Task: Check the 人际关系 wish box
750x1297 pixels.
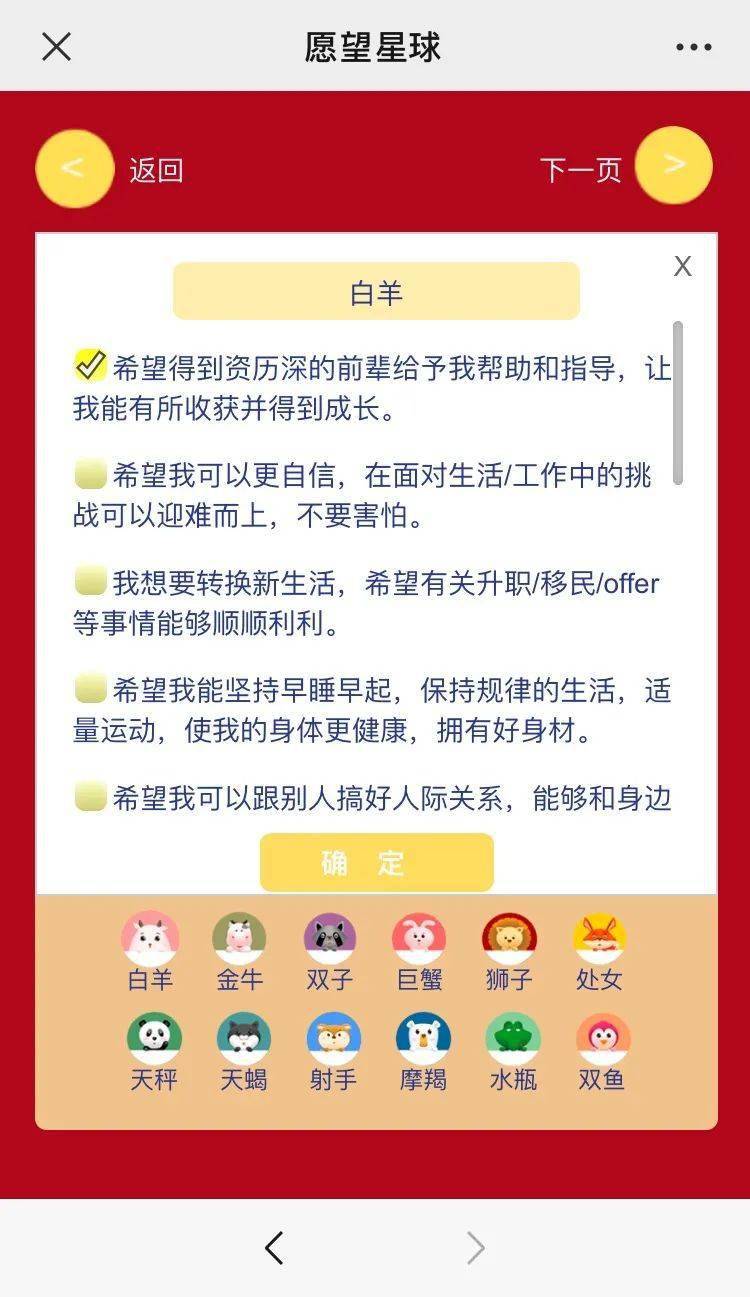Action: click(x=90, y=797)
